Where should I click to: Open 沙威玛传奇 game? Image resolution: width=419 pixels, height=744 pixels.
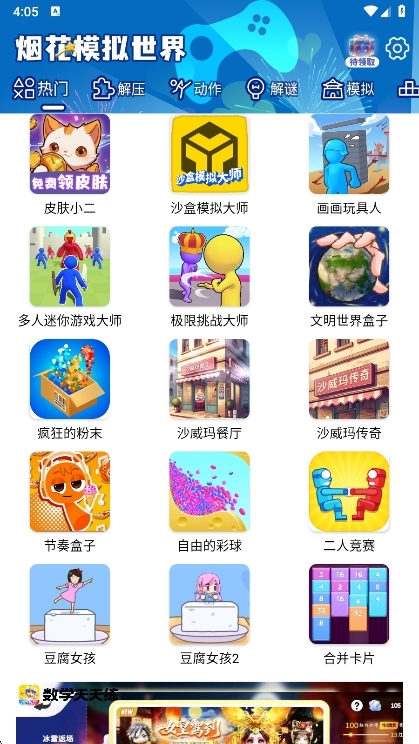pyautogui.click(x=349, y=390)
